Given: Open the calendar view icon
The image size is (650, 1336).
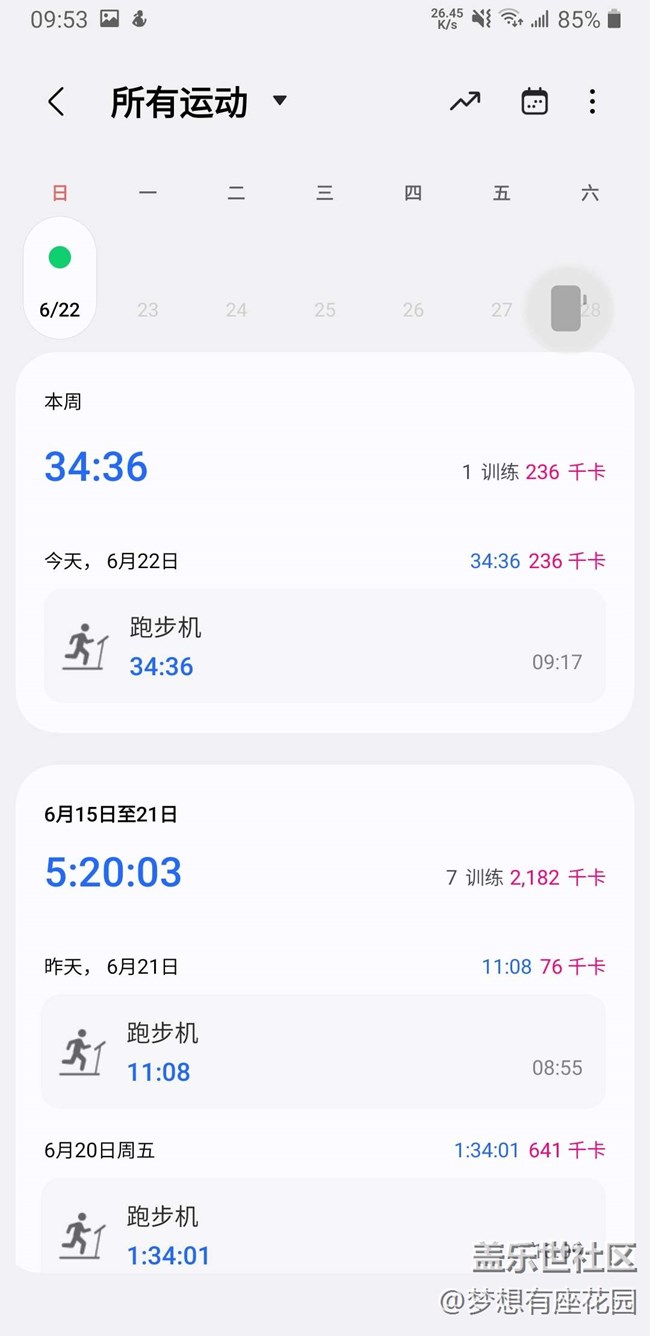Looking at the screenshot, I should (x=535, y=101).
